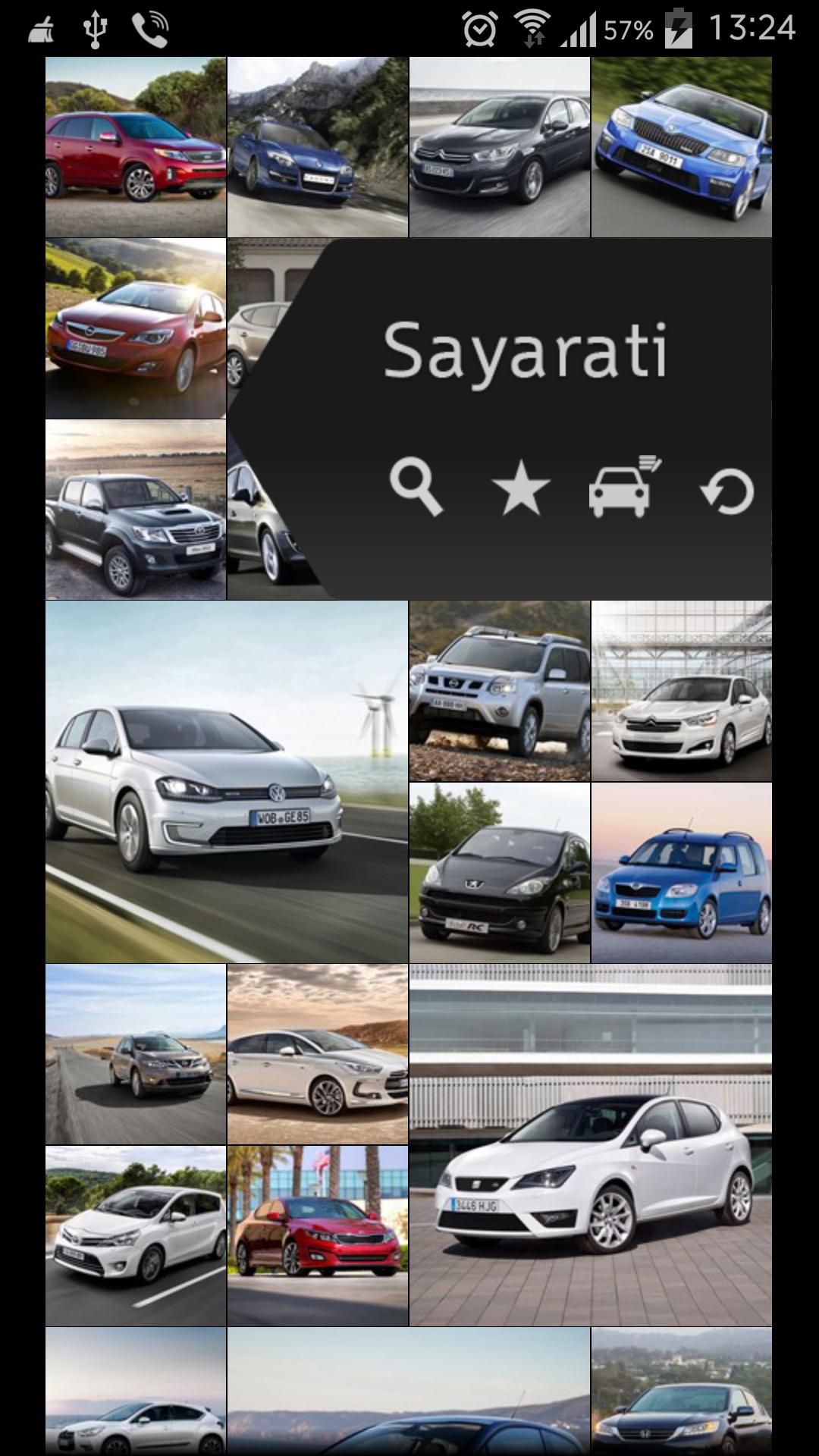The width and height of the screenshot is (819, 1456).
Task: Open the white Toyota minivan tile
Action: tap(136, 1236)
